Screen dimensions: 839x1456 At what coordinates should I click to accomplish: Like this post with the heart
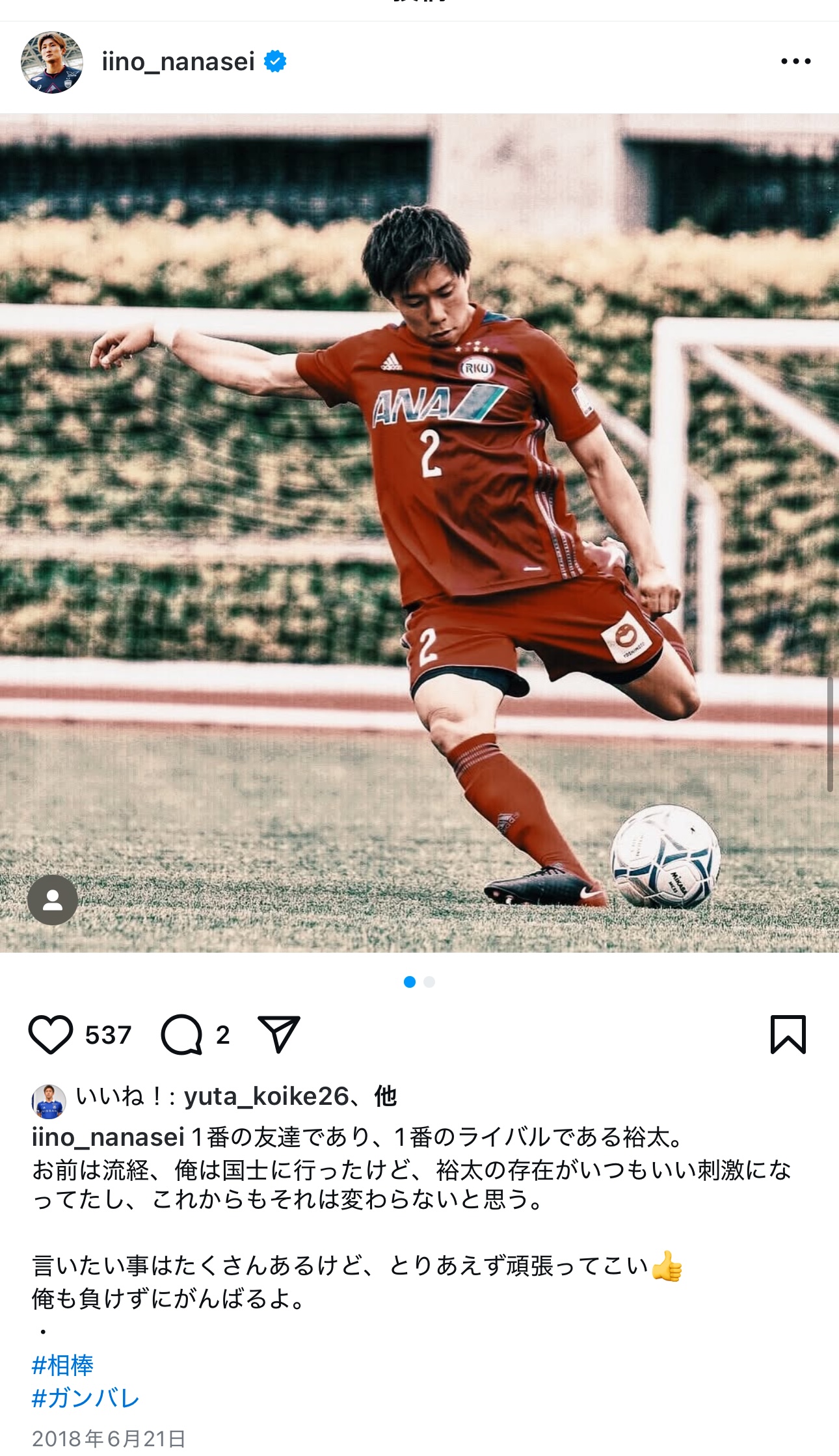pos(51,1035)
